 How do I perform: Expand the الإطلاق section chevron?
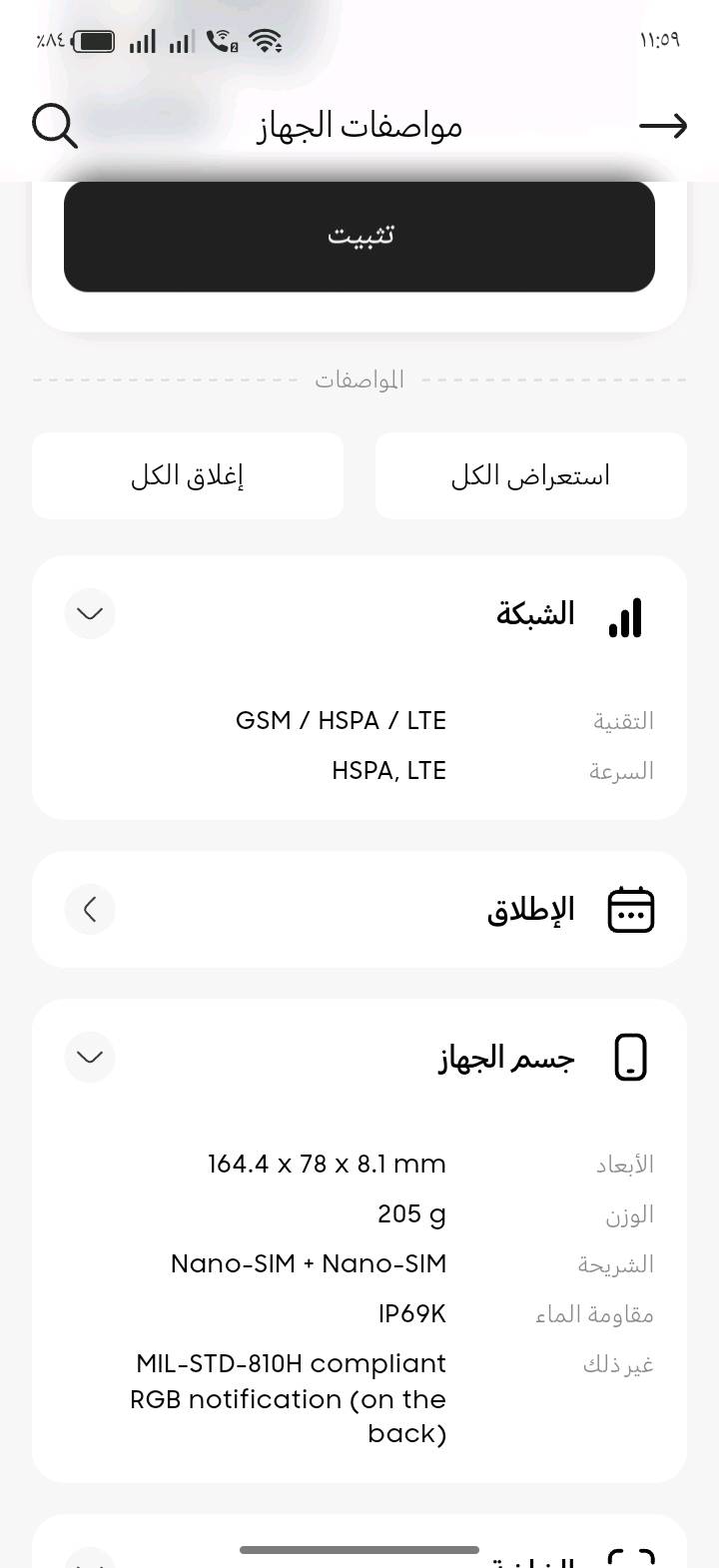pyautogui.click(x=90, y=909)
